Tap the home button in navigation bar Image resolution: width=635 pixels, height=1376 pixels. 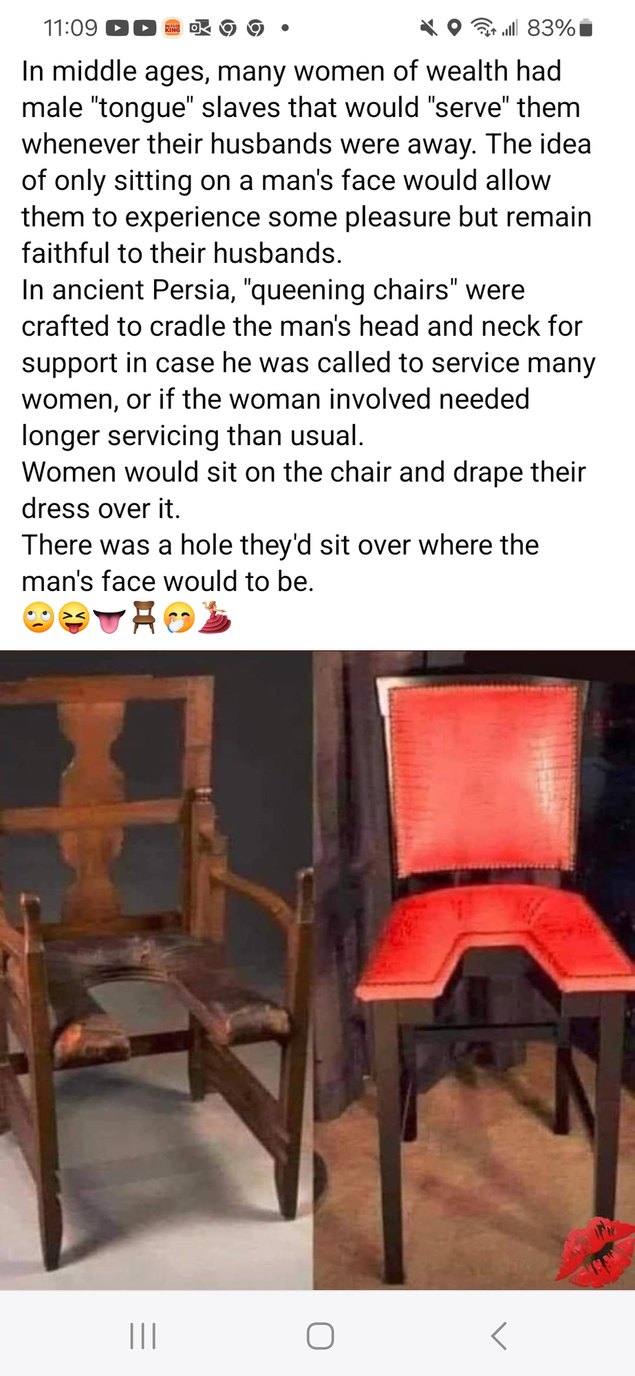pos(319,1335)
